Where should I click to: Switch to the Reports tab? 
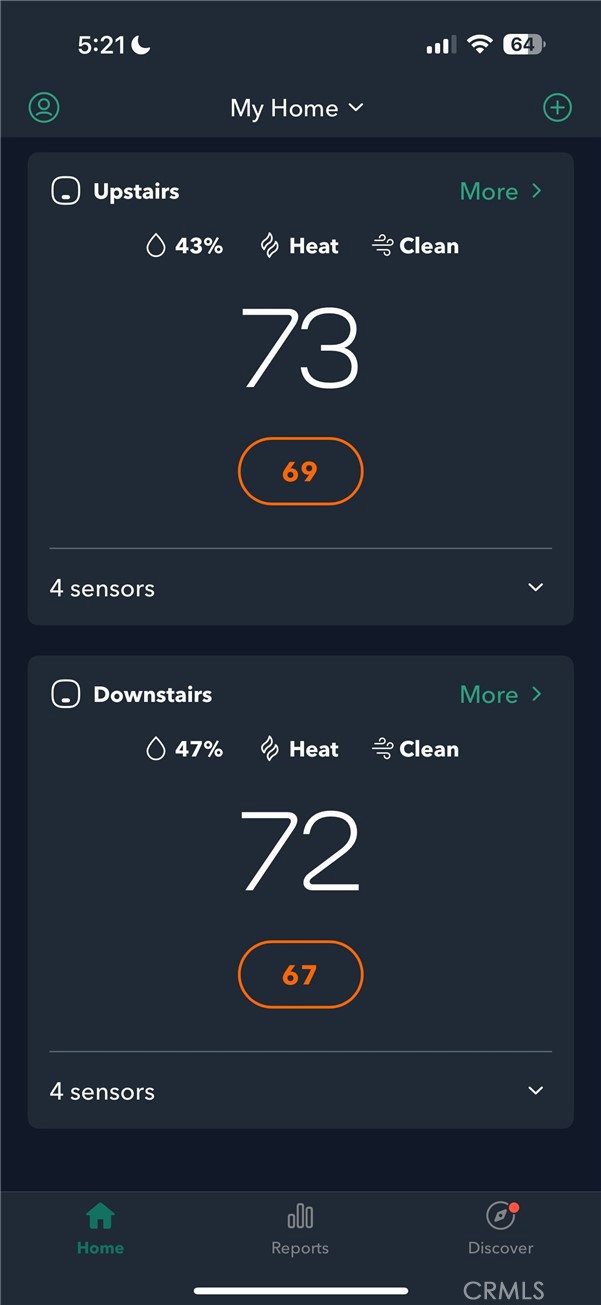click(300, 1229)
